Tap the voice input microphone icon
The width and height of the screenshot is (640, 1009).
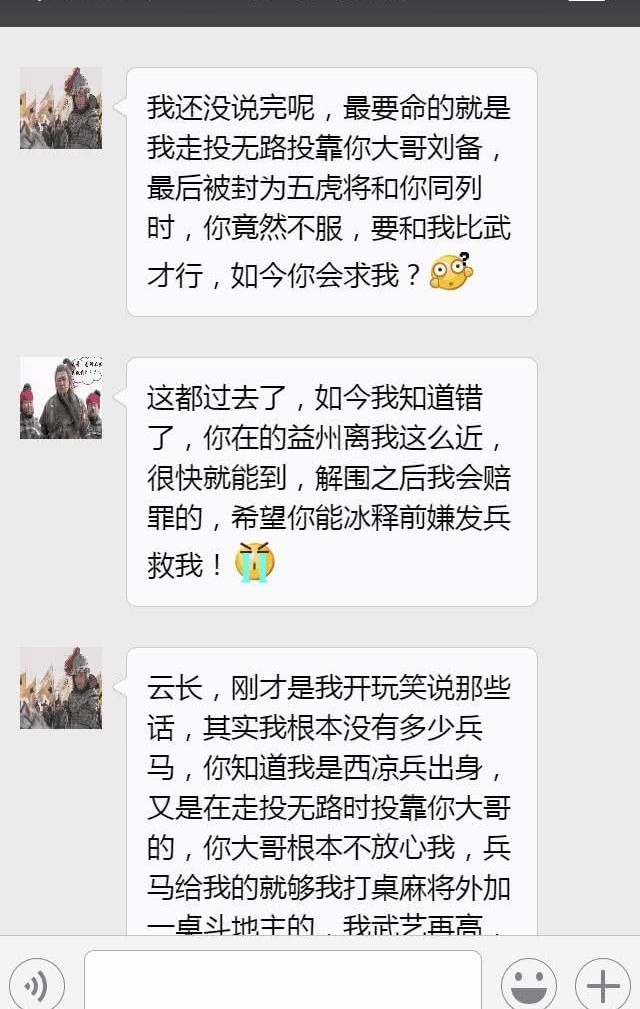tap(37, 985)
